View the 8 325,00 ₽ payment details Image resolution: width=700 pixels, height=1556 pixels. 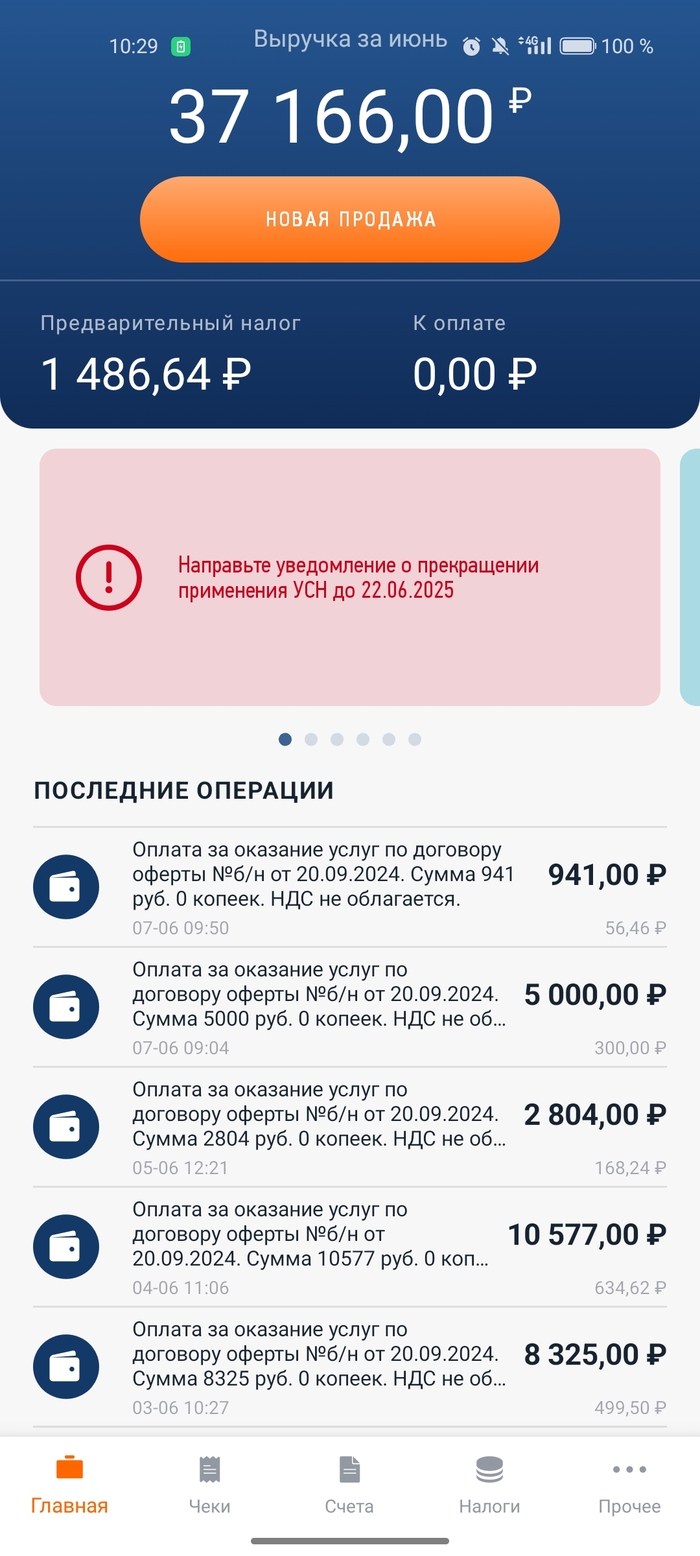(x=350, y=1367)
